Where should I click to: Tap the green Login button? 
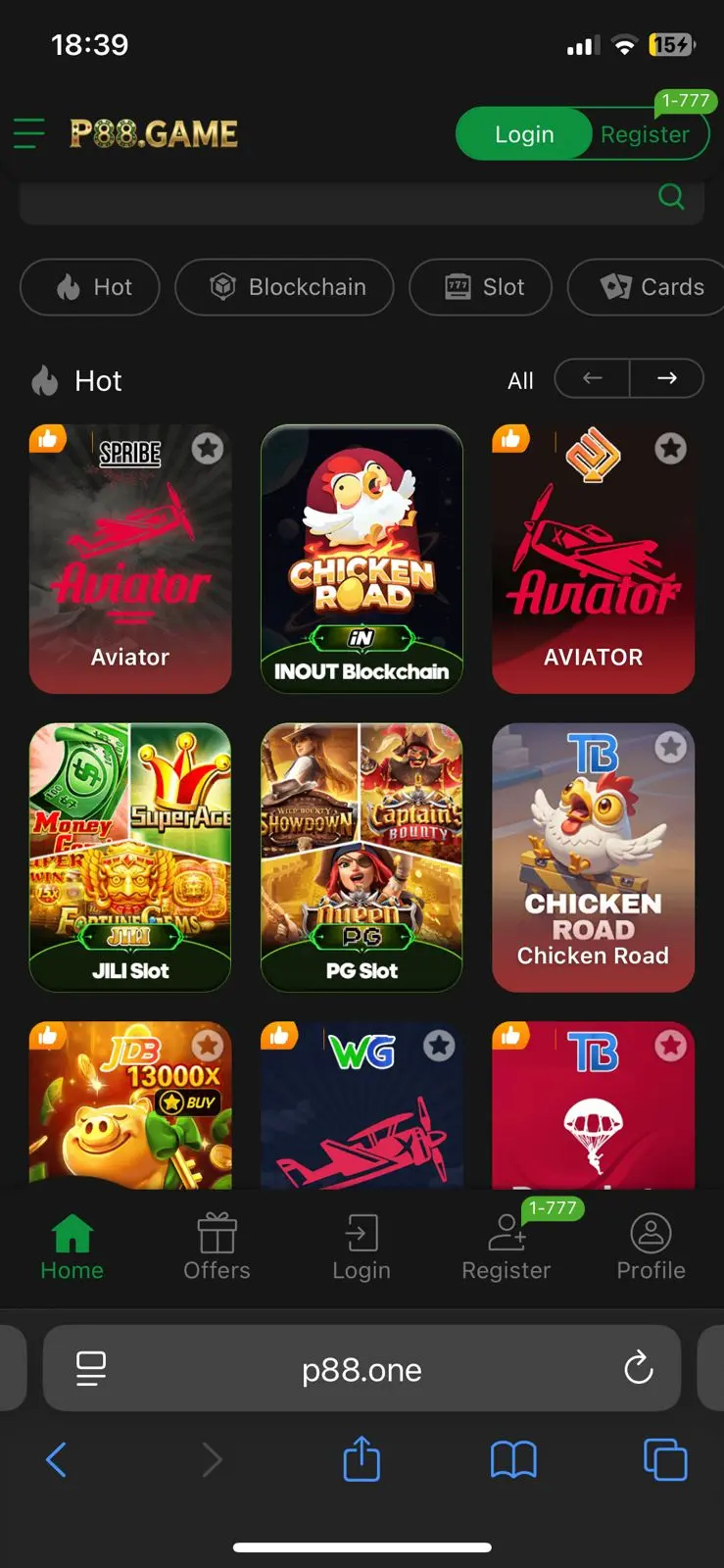(x=524, y=134)
